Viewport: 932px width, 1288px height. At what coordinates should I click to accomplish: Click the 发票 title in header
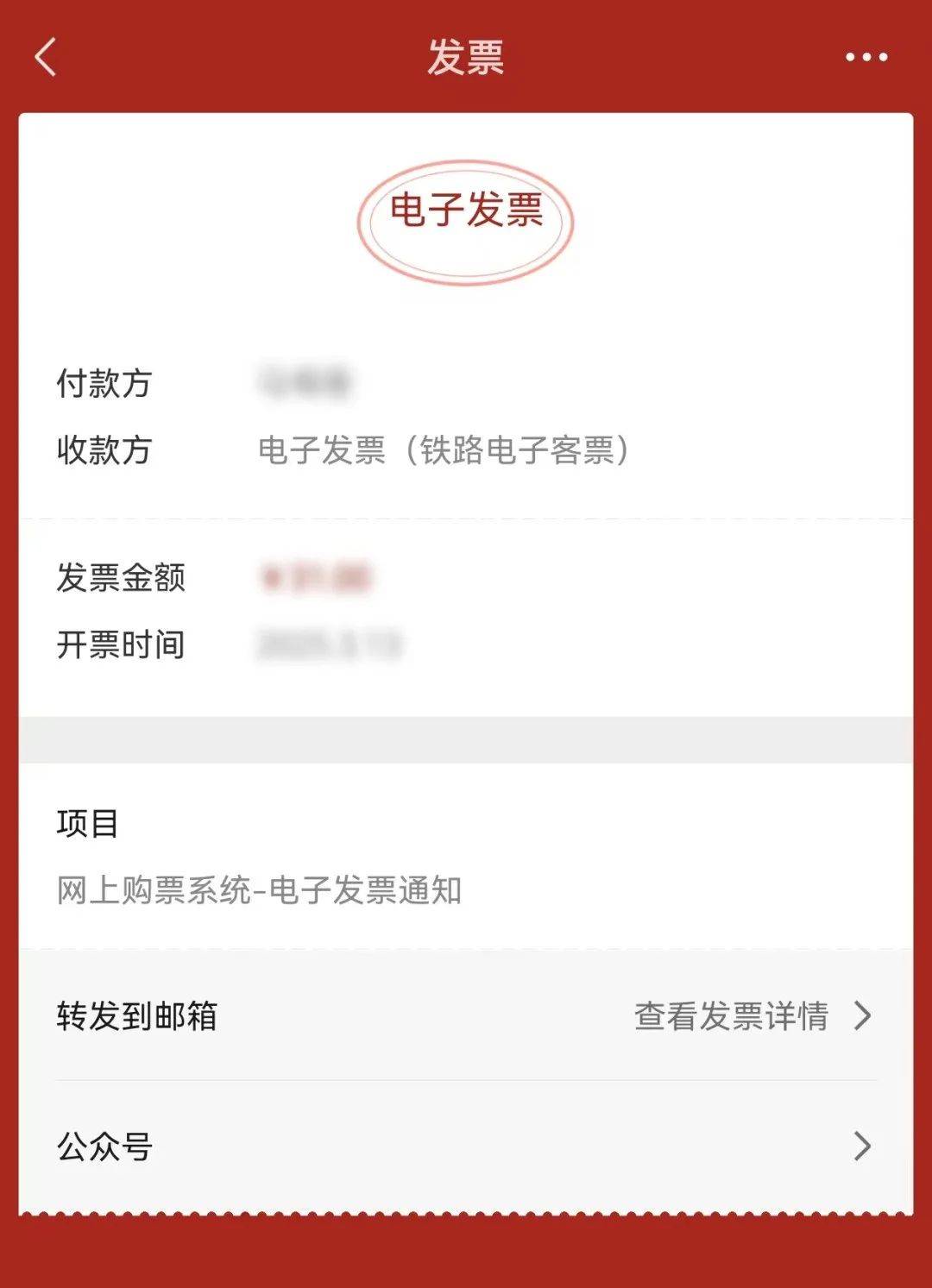click(x=466, y=56)
